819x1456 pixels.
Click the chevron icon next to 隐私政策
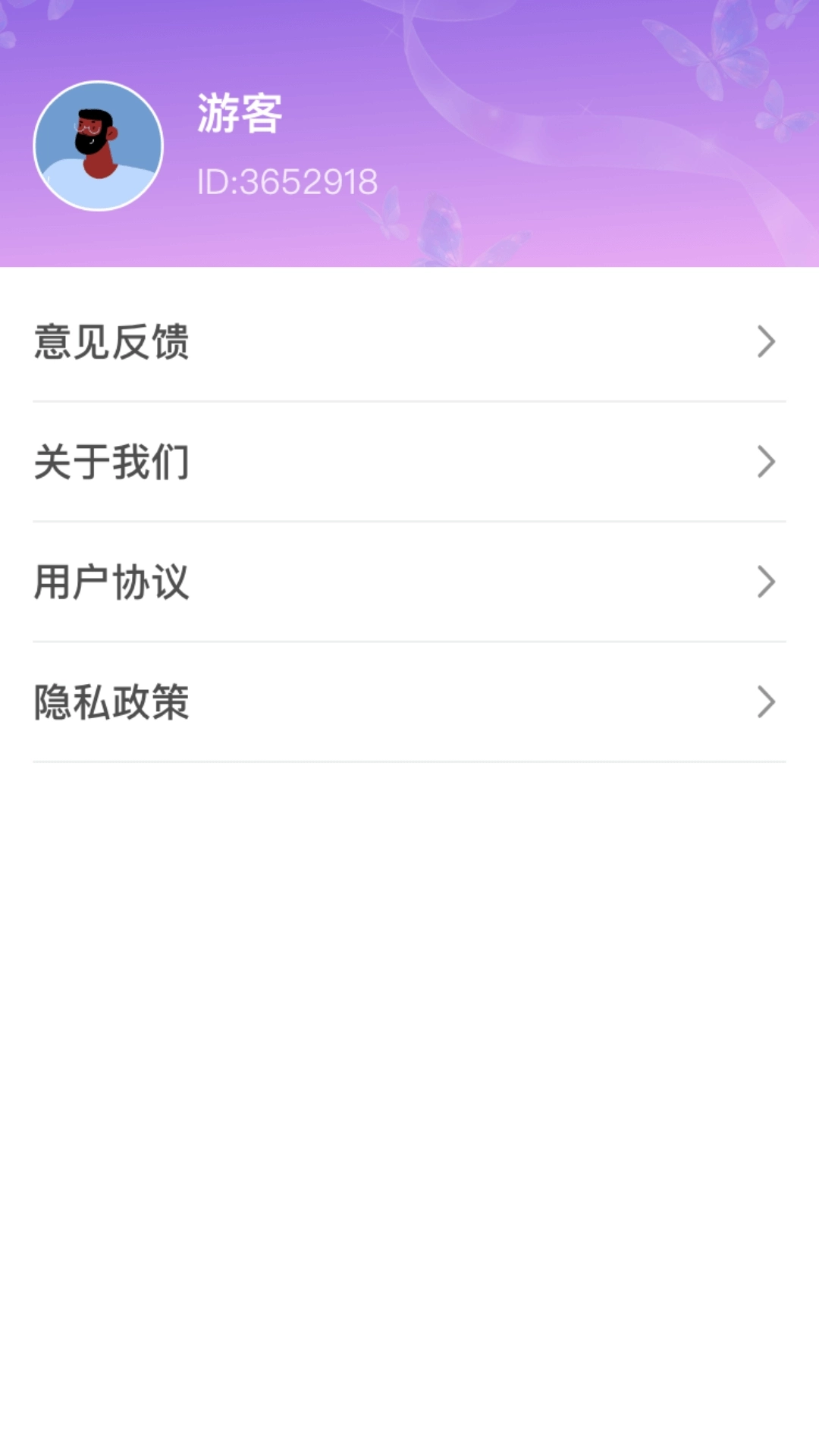click(x=766, y=703)
